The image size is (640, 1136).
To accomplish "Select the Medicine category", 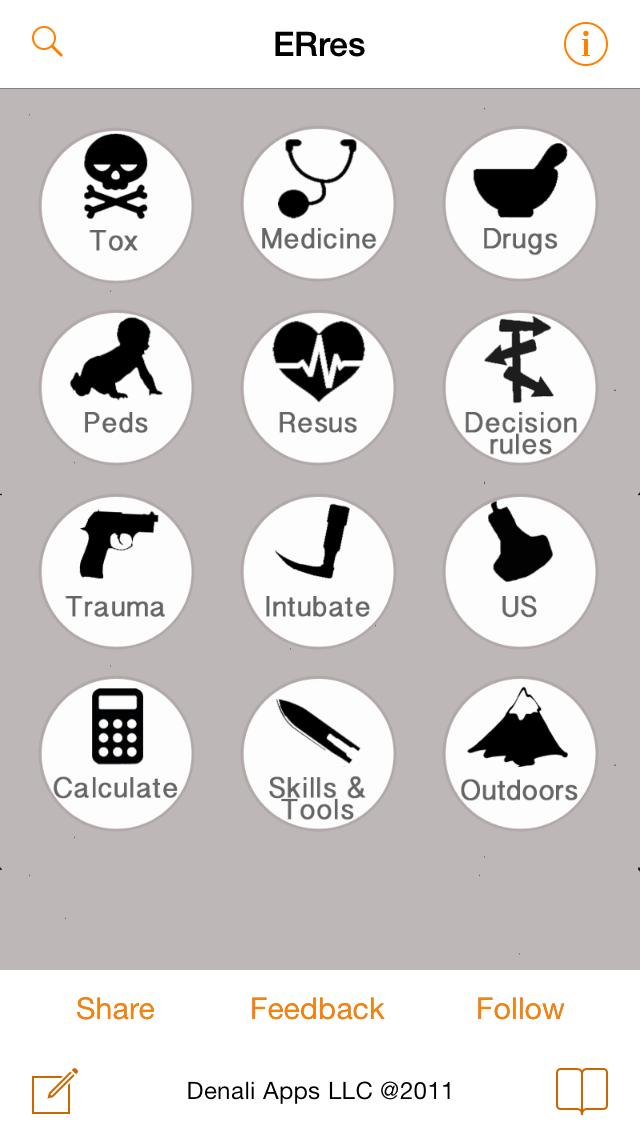I will [x=318, y=205].
